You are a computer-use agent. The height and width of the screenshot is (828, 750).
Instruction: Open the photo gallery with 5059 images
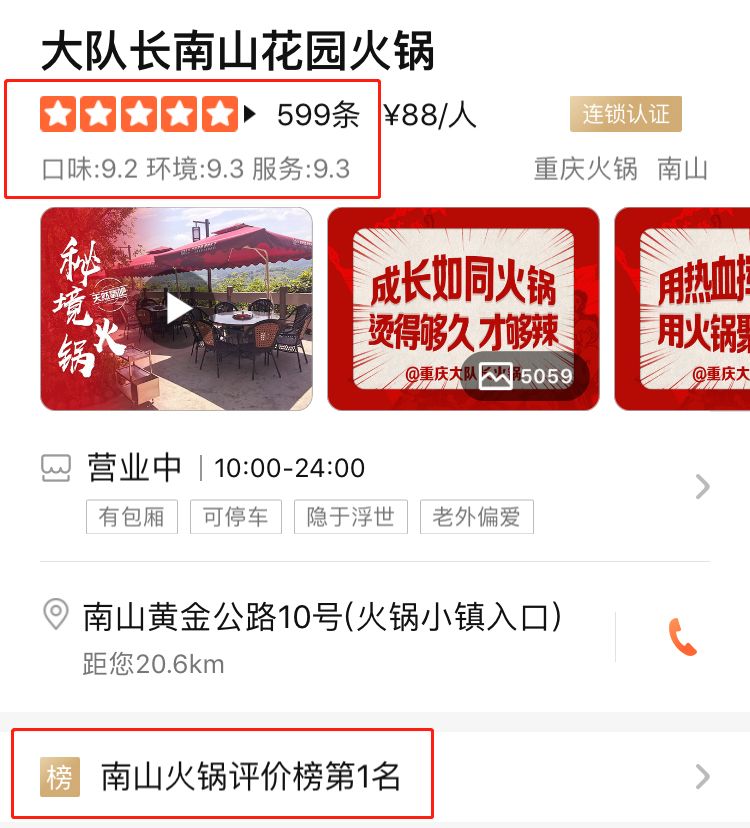pos(525,377)
